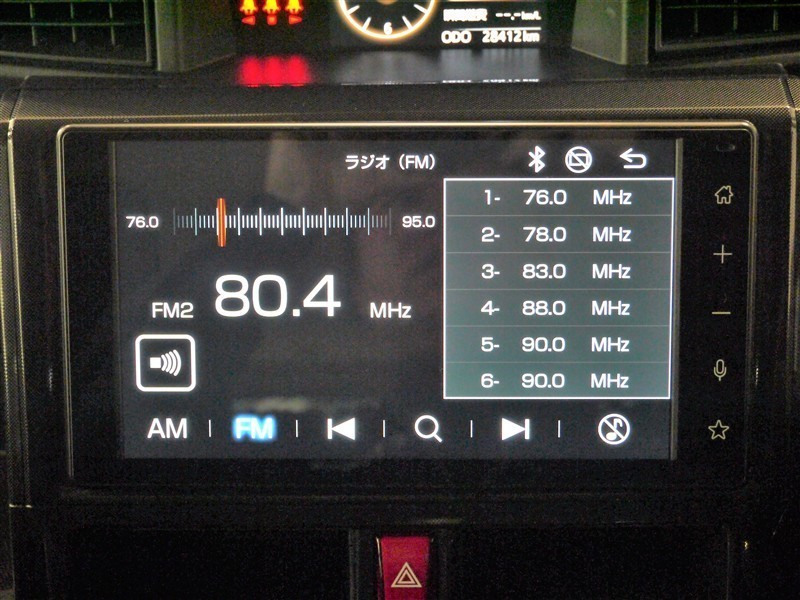Tap the speaker sound icon
This screenshot has height=600, width=800.
[x=165, y=363]
